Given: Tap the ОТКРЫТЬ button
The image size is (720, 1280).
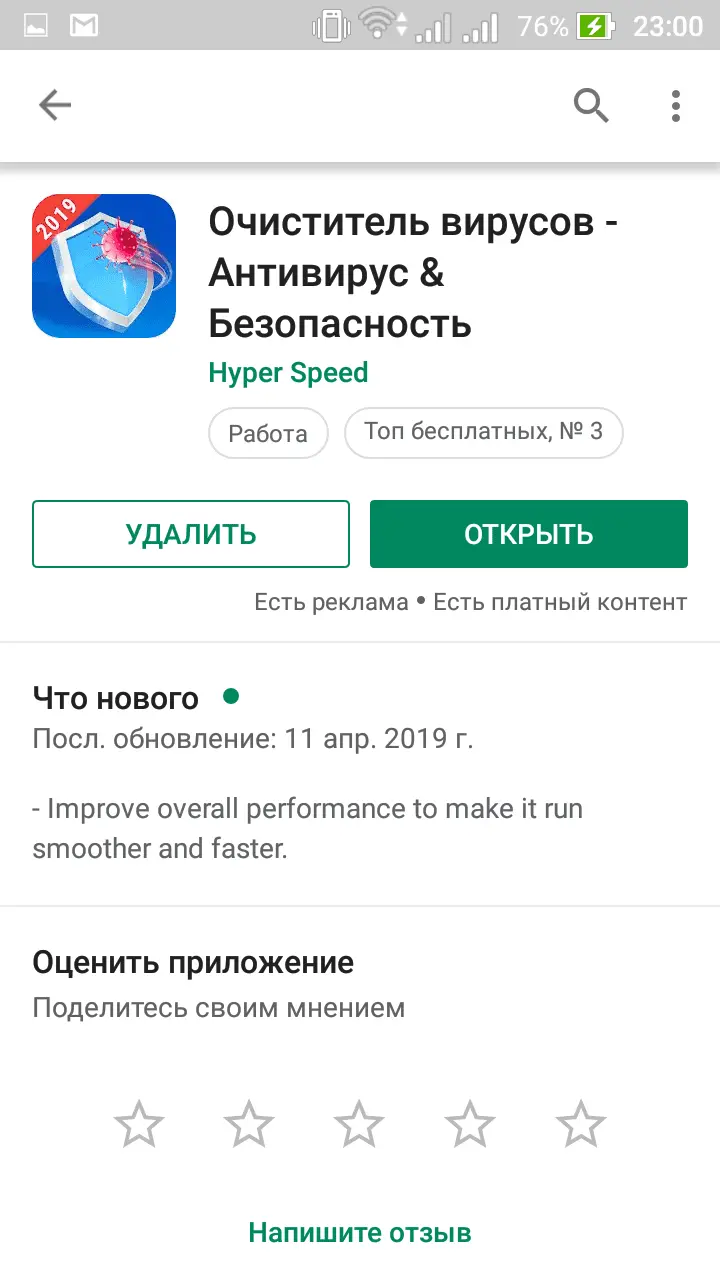Looking at the screenshot, I should 528,534.
